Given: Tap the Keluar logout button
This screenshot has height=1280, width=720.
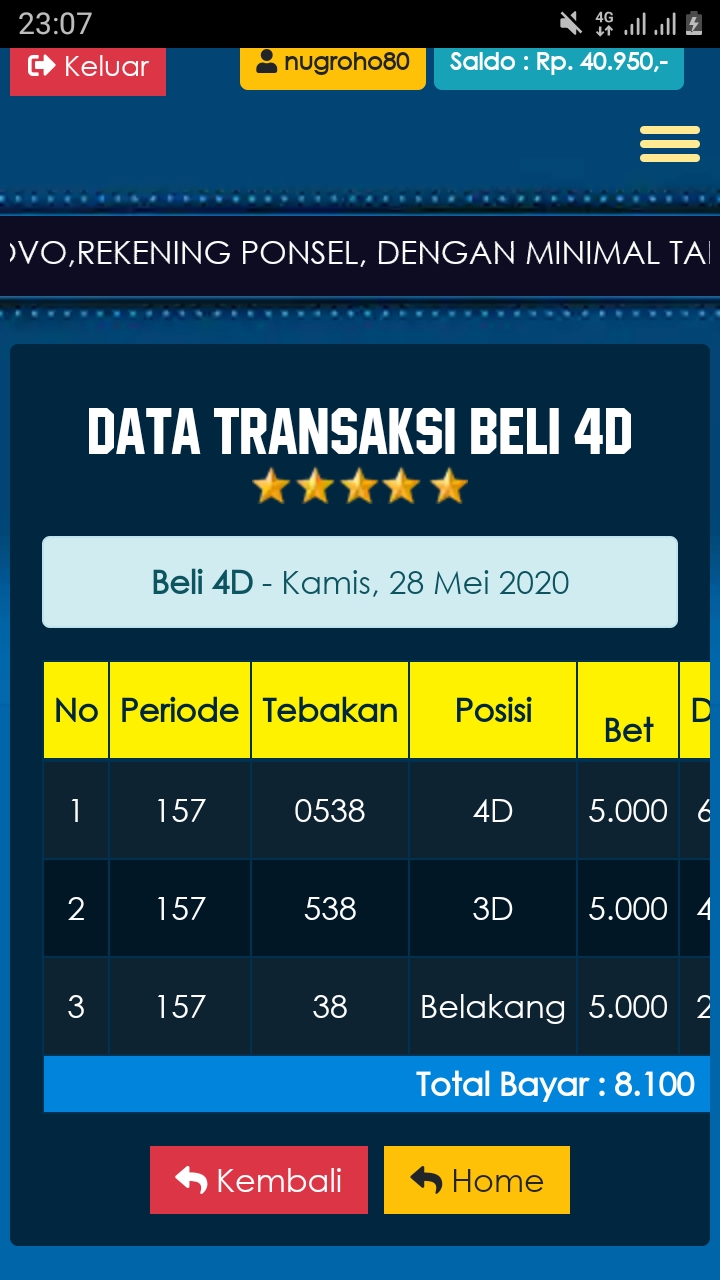Looking at the screenshot, I should point(88,69).
